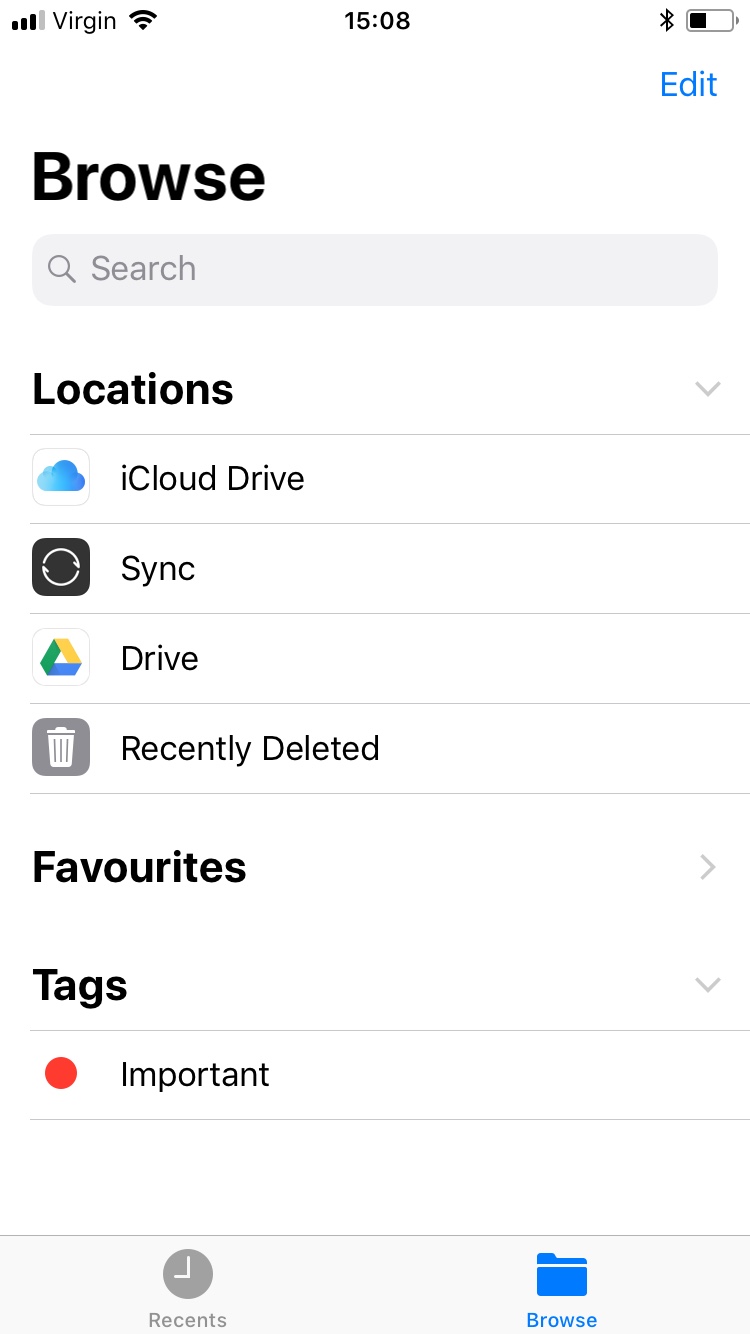Collapse the Tags section chevron

[x=707, y=985]
